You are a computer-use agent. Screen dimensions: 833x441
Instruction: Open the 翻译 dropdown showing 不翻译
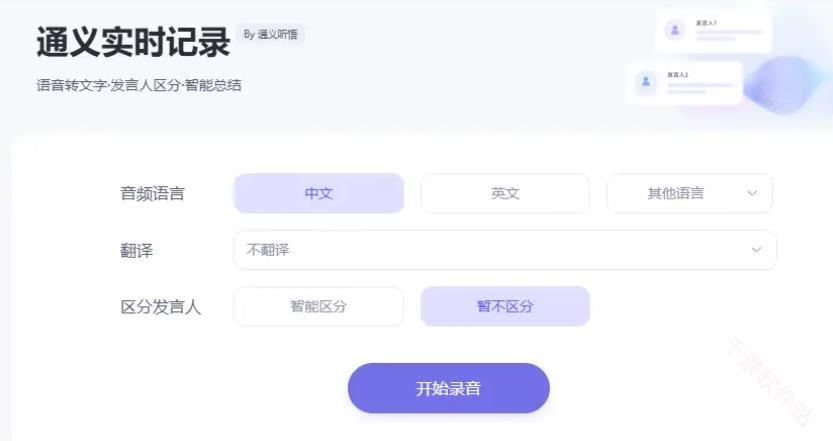[x=505, y=250]
